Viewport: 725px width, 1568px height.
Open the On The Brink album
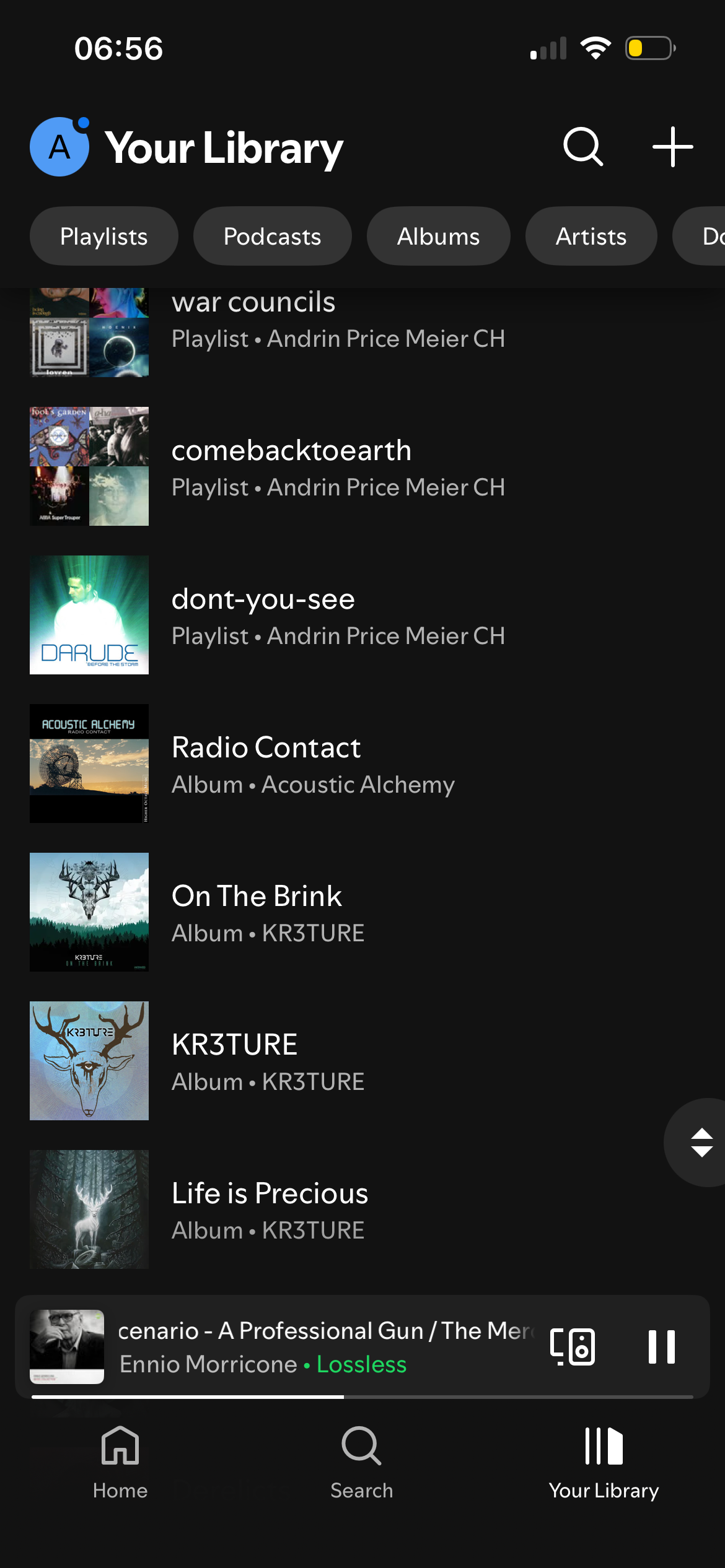[x=268, y=913]
